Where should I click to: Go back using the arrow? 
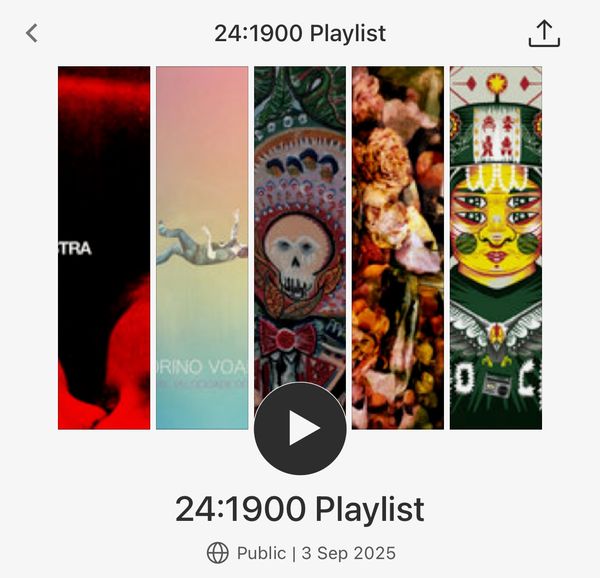coord(32,33)
